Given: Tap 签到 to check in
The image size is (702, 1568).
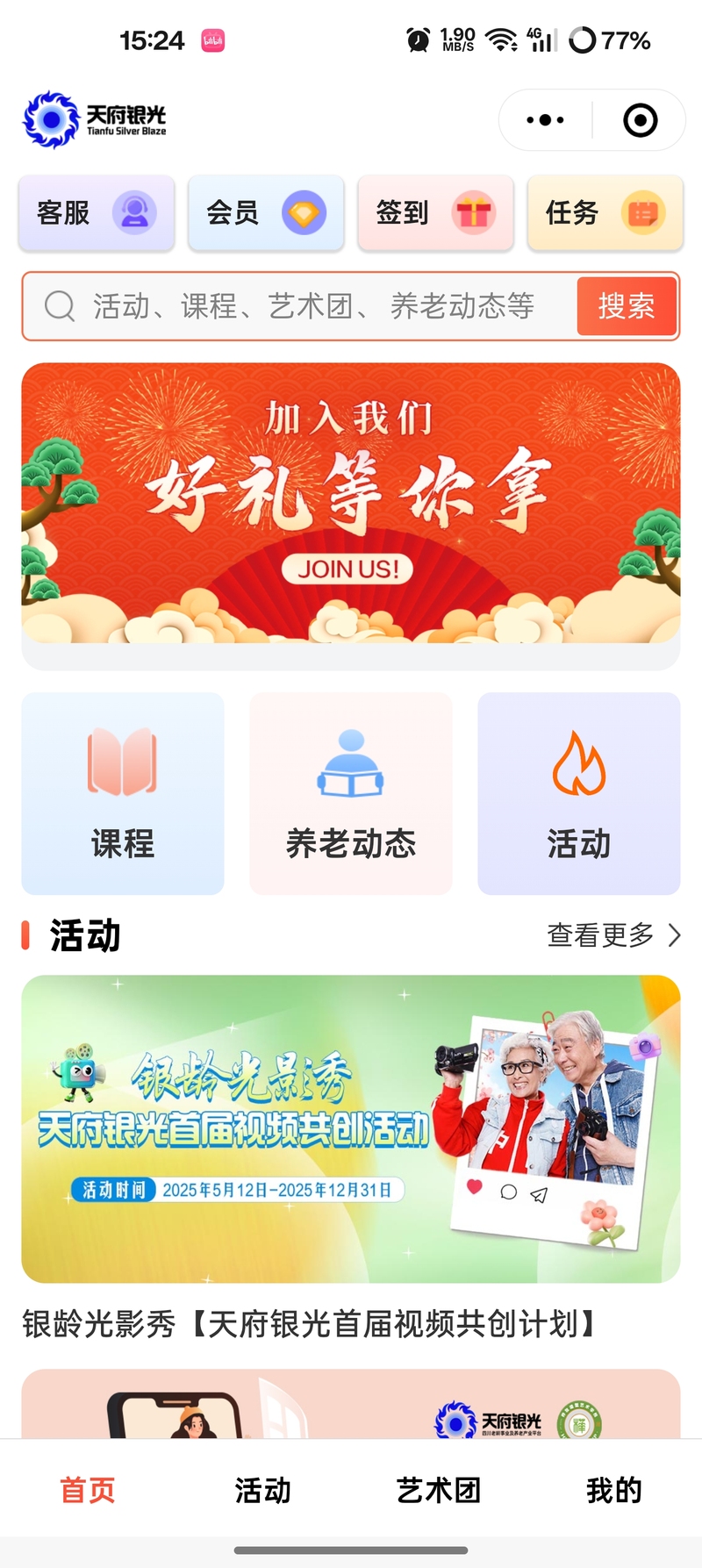Looking at the screenshot, I should coord(435,213).
